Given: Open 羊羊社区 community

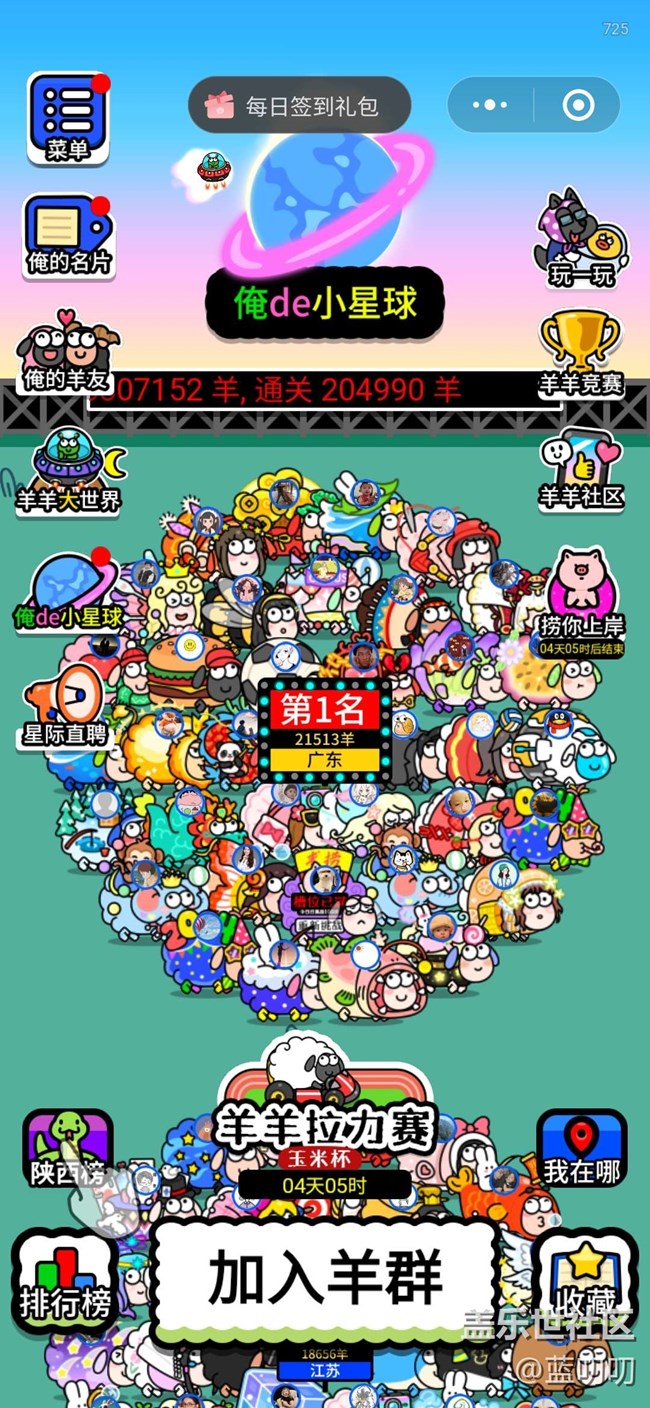Looking at the screenshot, I should [x=581, y=472].
